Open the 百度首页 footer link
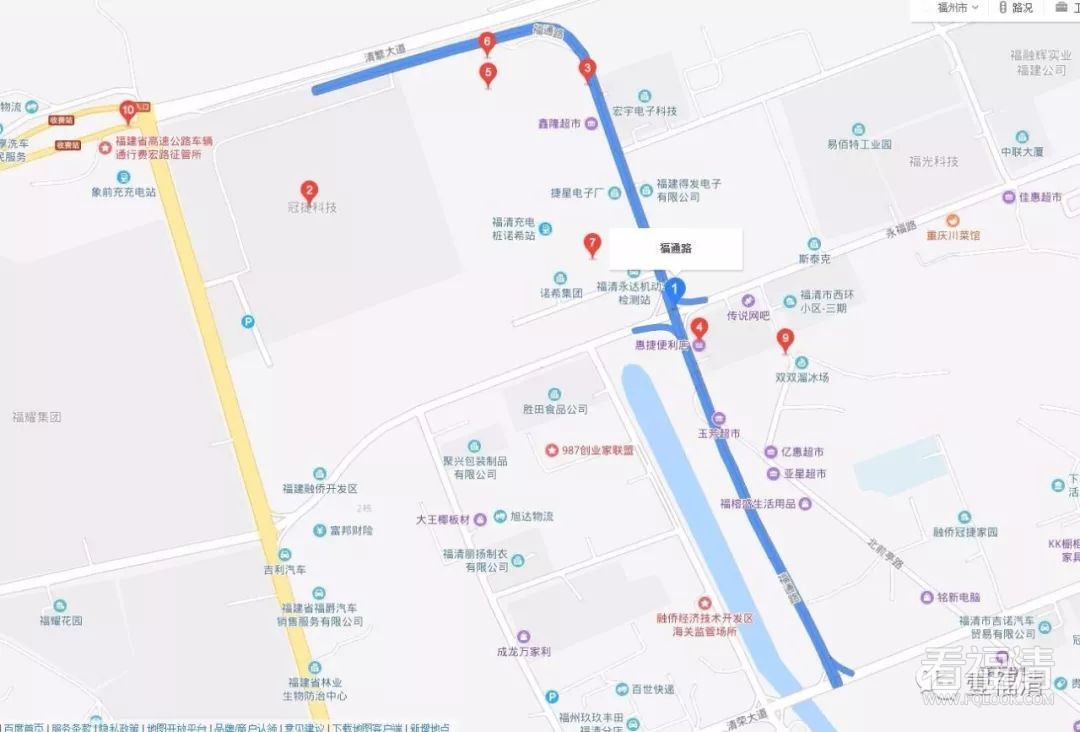 click(22, 727)
